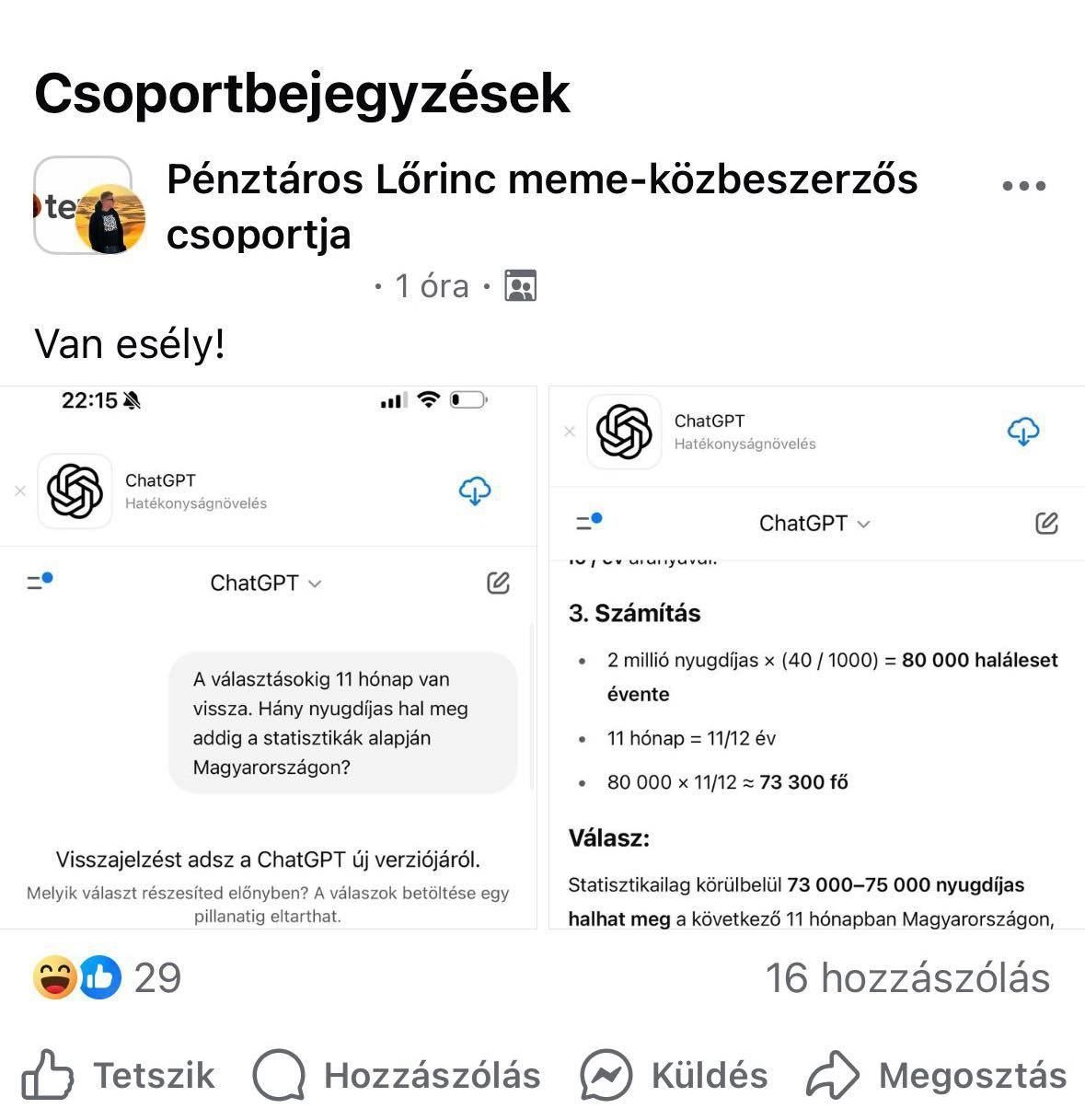Share the post with Megosztás
This screenshot has height=1120, width=1085.
pos(937,1075)
